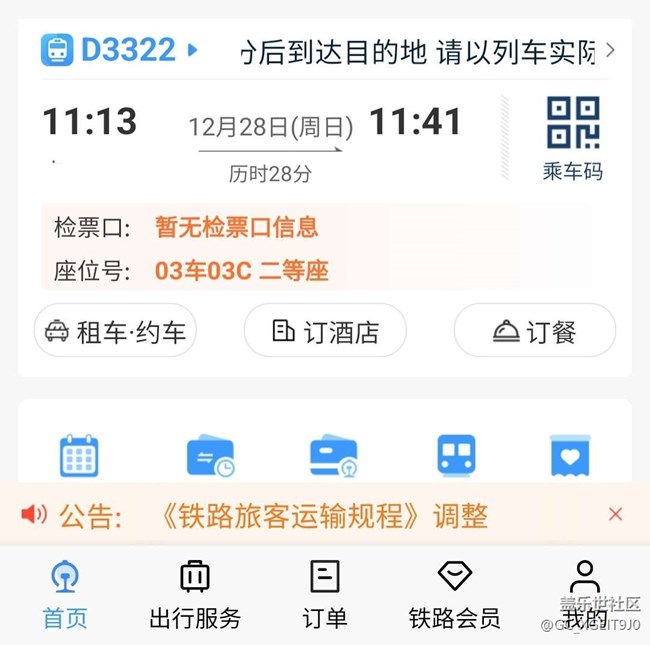Go to the 出行服务 tab
Screen dimensions: 650x645
(195, 594)
